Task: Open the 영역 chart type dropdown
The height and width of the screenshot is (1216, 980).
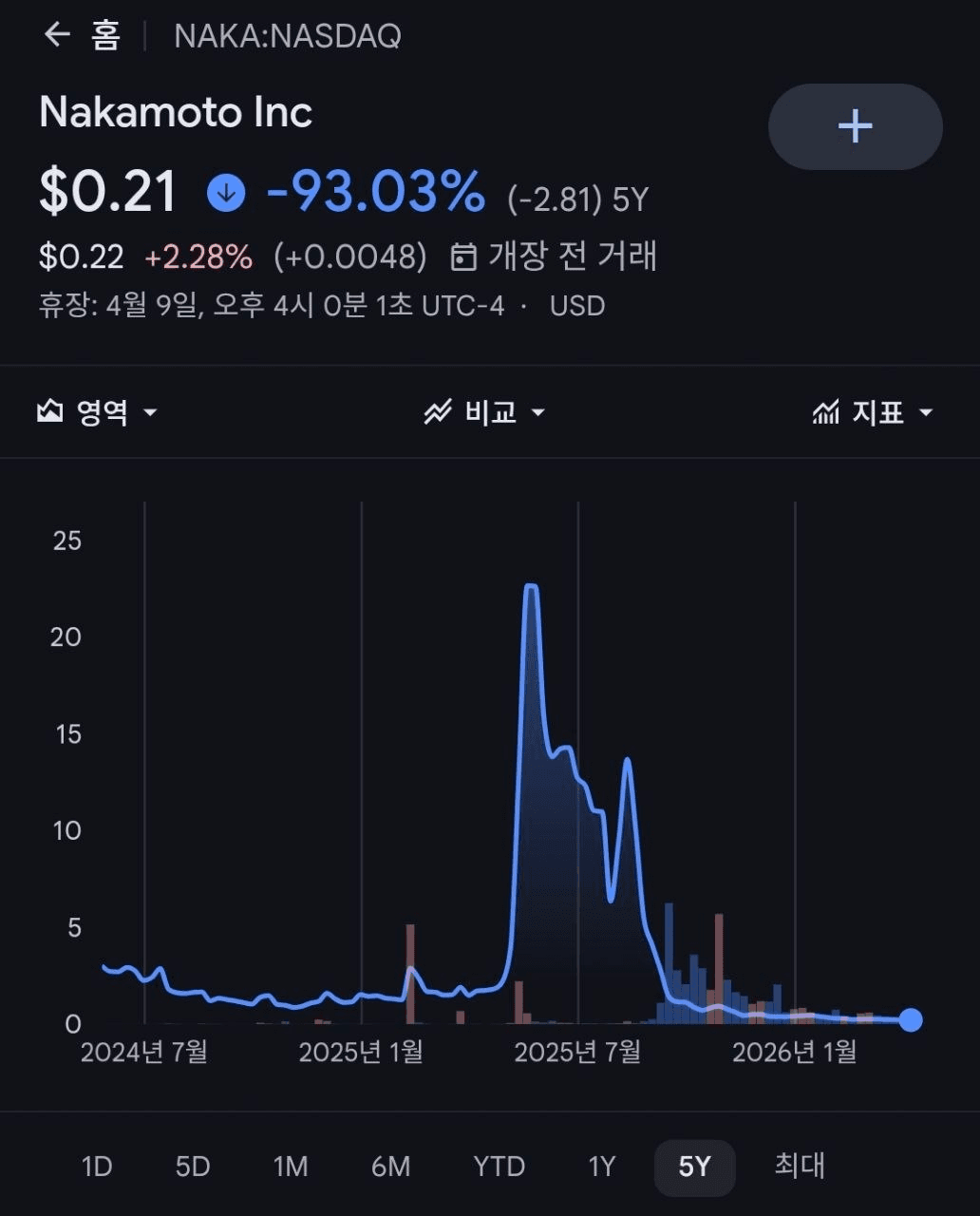Action: 97,412
